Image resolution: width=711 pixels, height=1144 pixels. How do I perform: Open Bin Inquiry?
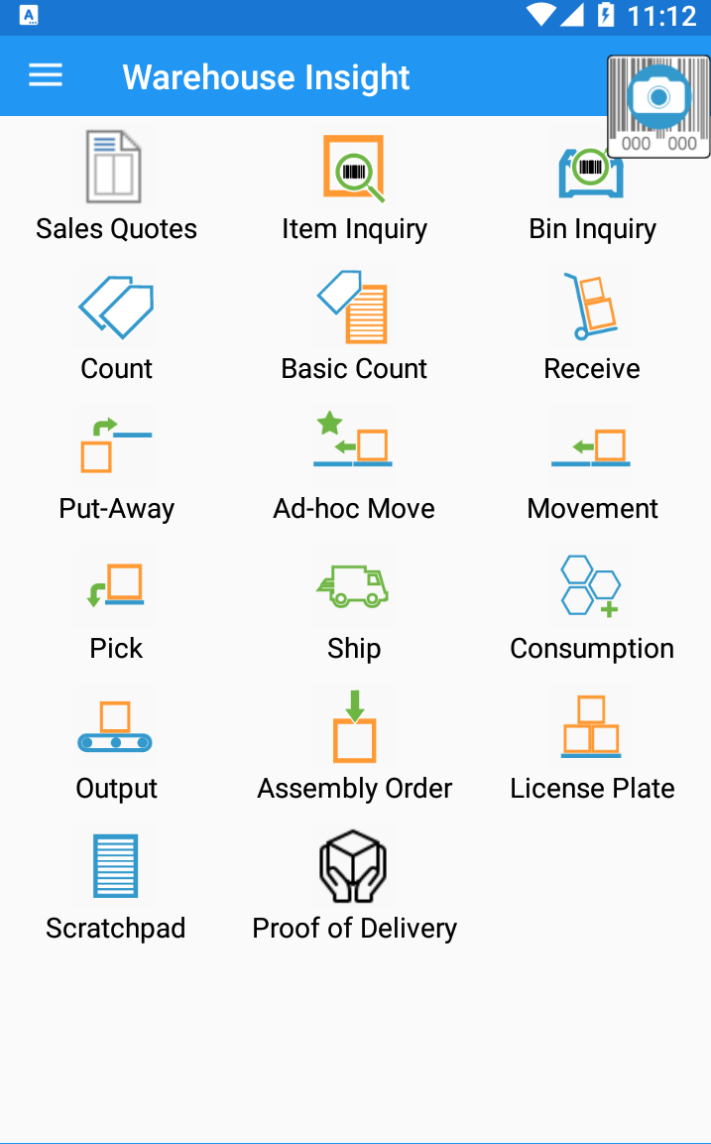click(x=592, y=187)
